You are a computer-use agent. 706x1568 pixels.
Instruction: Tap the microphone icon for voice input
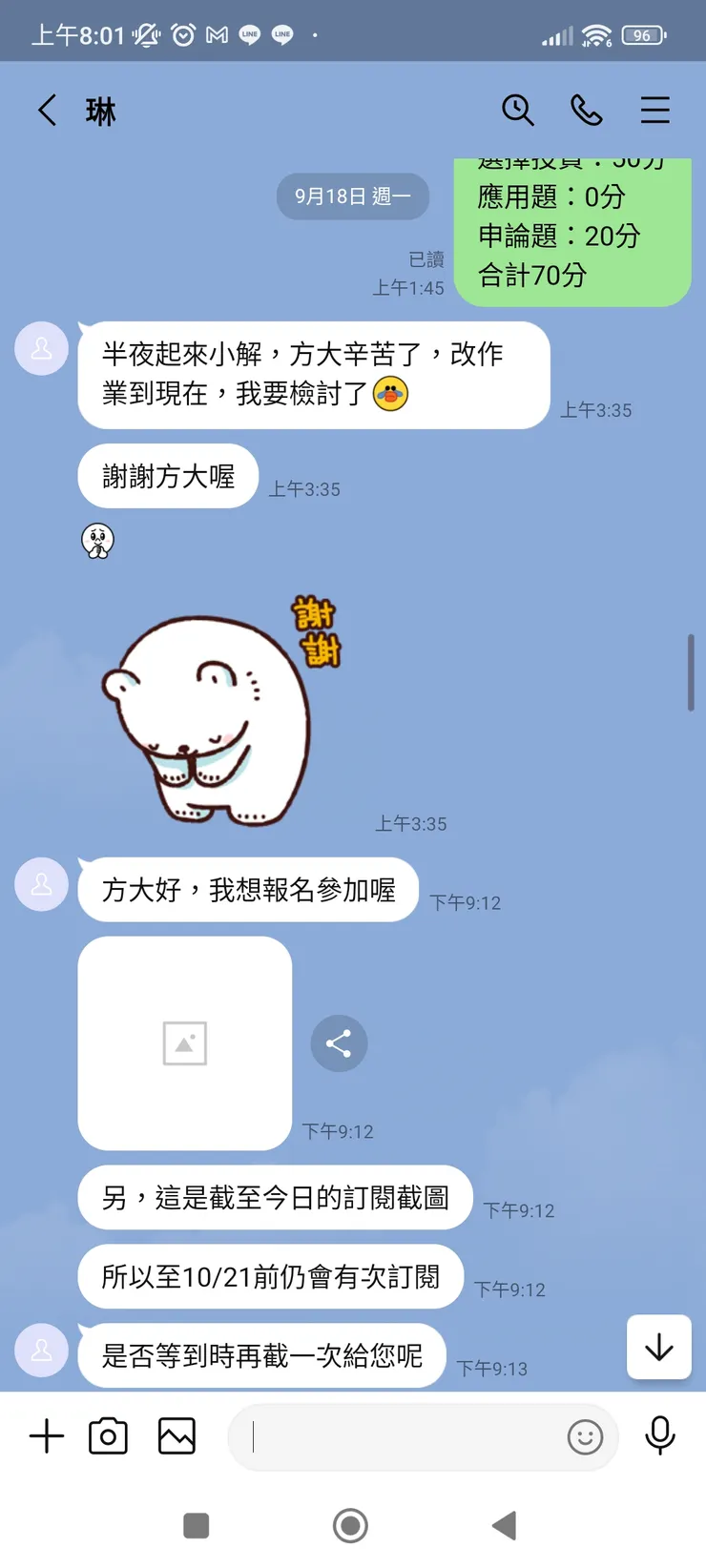659,1435
